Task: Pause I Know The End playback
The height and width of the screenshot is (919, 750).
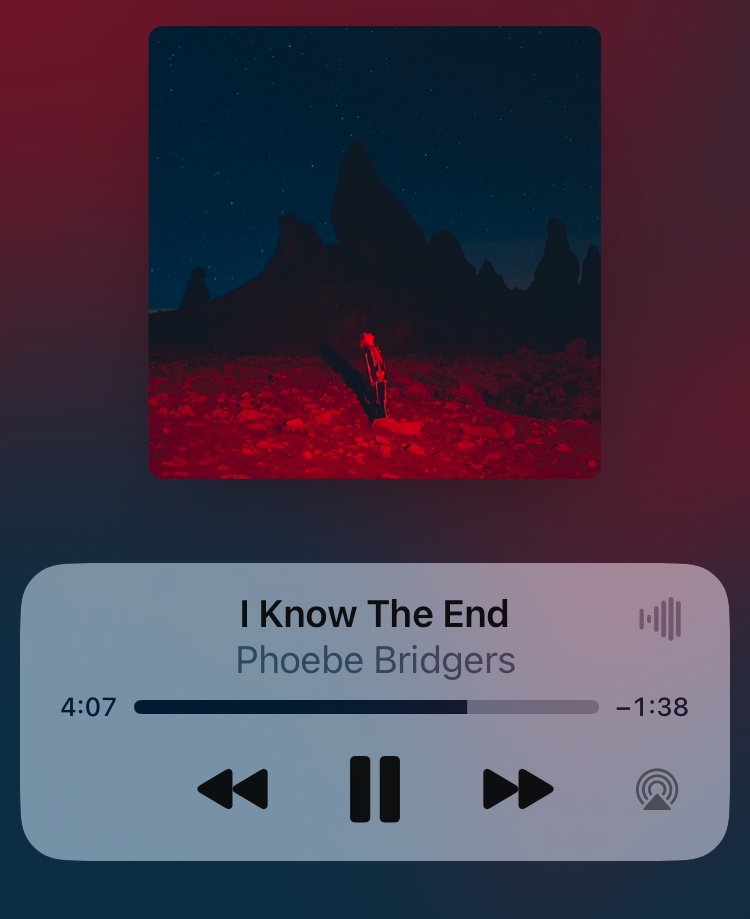Action: tap(375, 789)
